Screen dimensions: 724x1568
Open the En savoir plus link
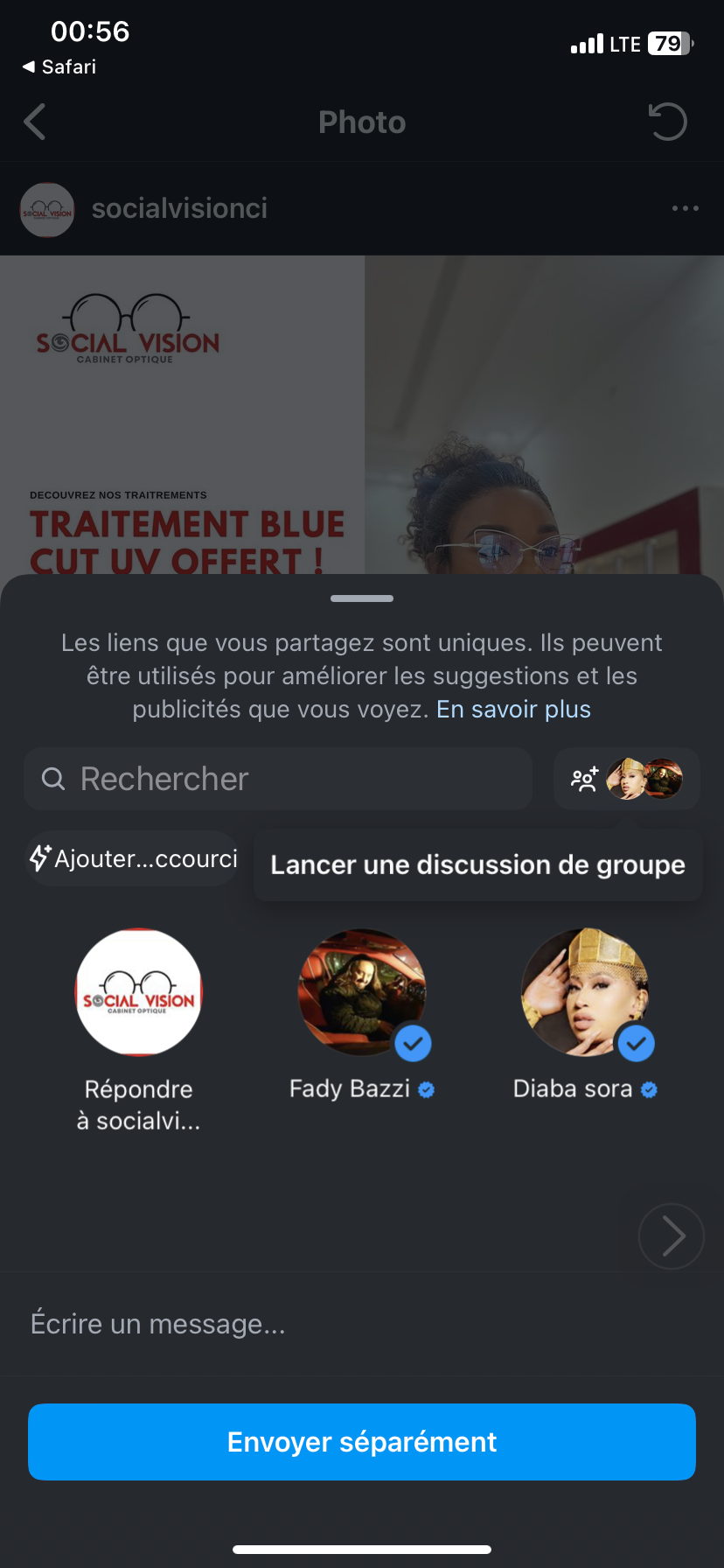[x=513, y=709]
